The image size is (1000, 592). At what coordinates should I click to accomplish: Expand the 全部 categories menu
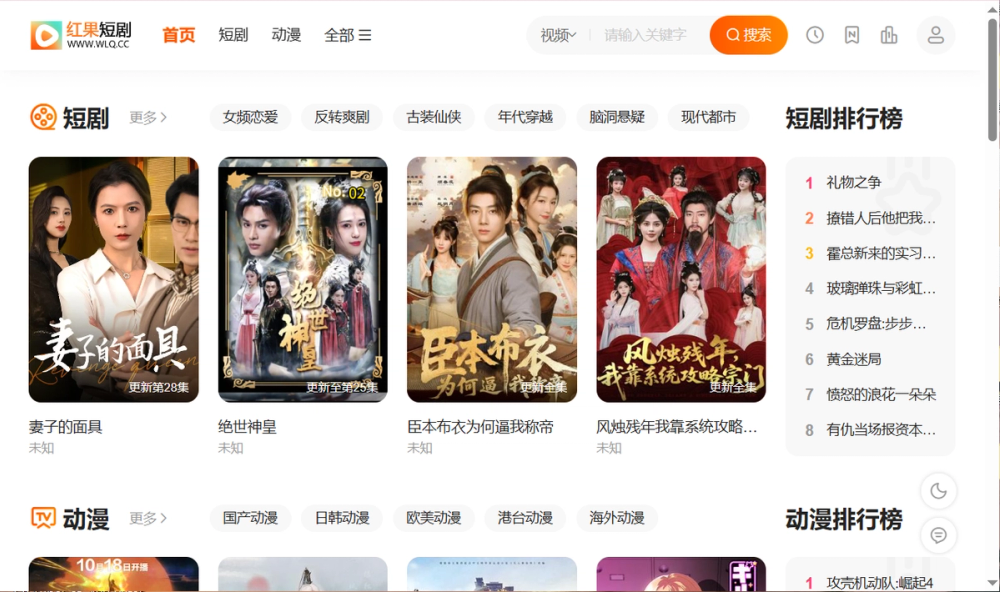click(347, 35)
